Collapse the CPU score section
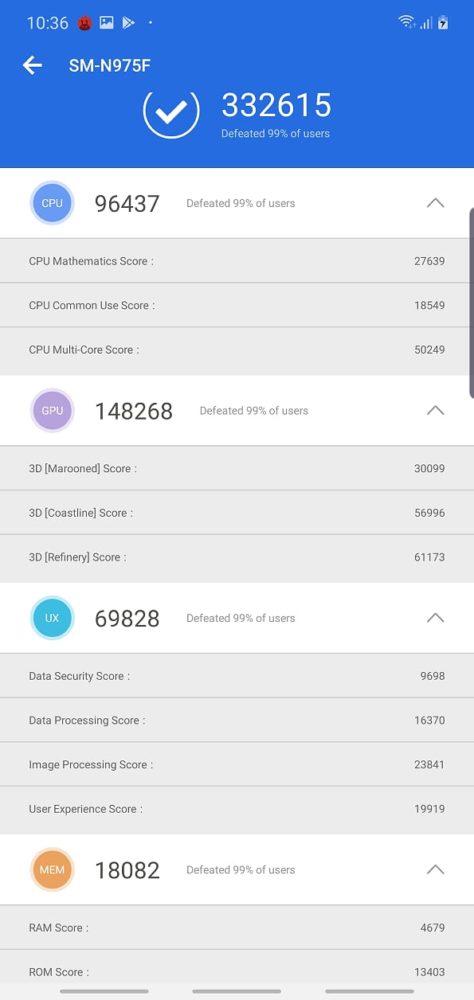 (x=435, y=203)
